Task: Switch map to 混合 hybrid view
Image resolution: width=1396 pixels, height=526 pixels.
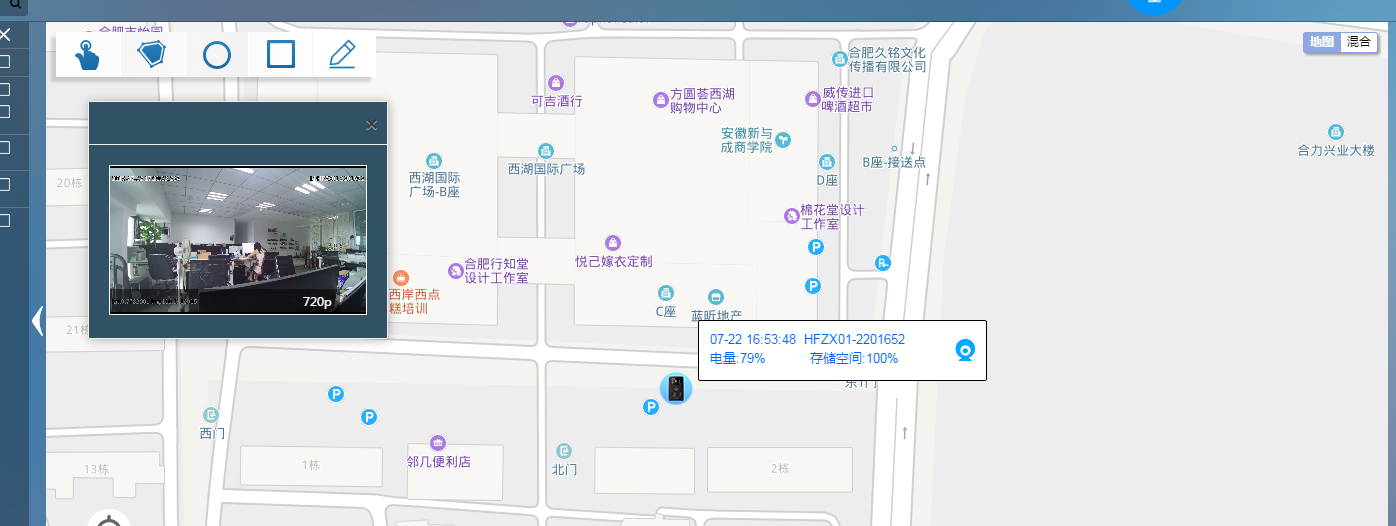Action: pos(1358,42)
